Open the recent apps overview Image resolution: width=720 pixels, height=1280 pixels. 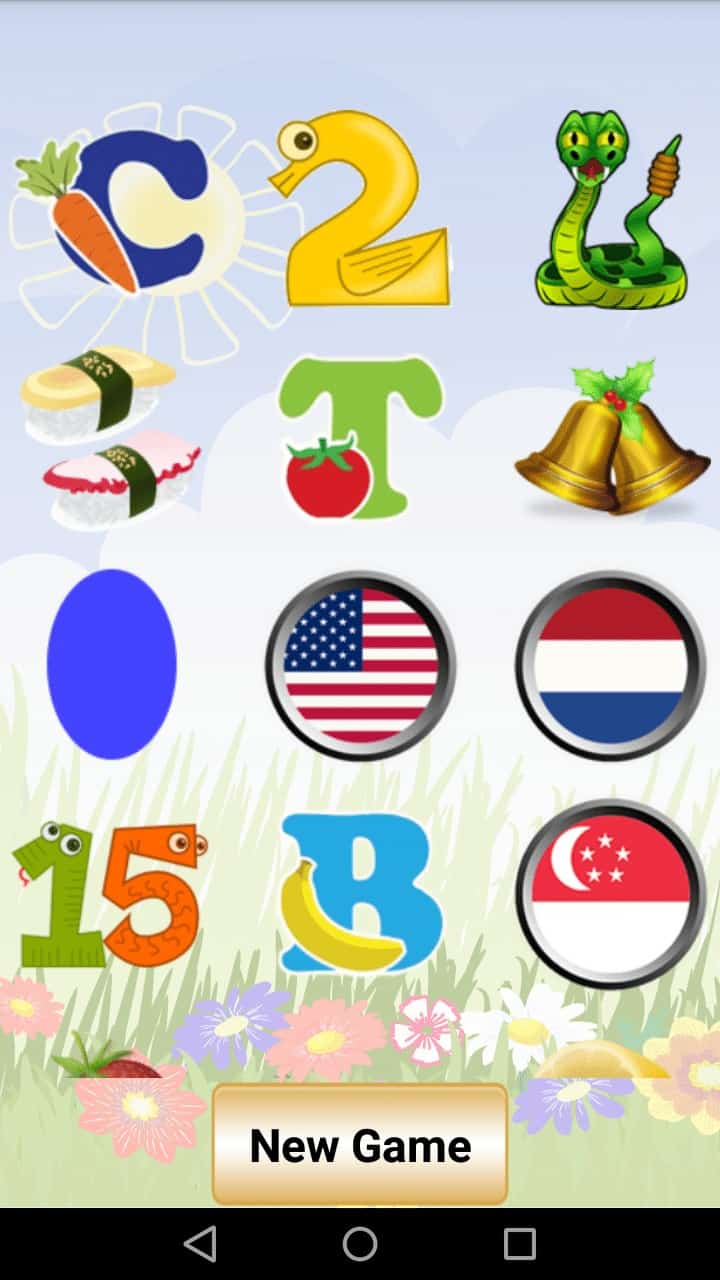[519, 1244]
